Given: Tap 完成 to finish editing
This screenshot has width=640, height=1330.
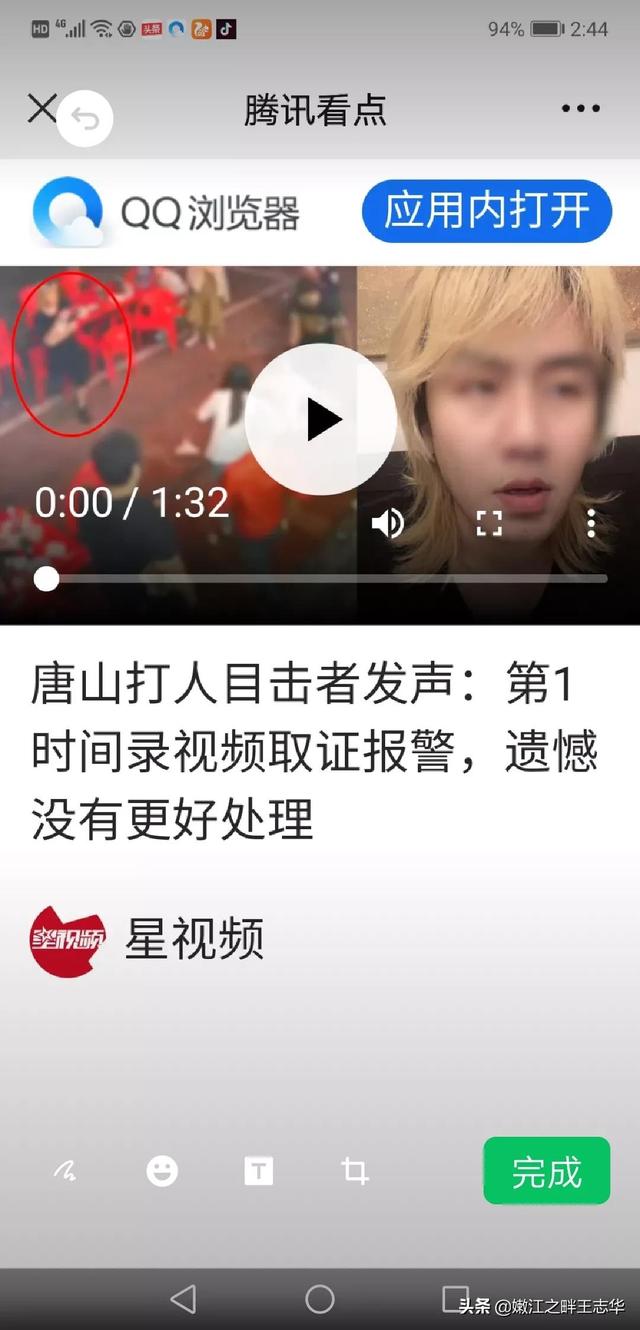Looking at the screenshot, I should click(x=547, y=1171).
